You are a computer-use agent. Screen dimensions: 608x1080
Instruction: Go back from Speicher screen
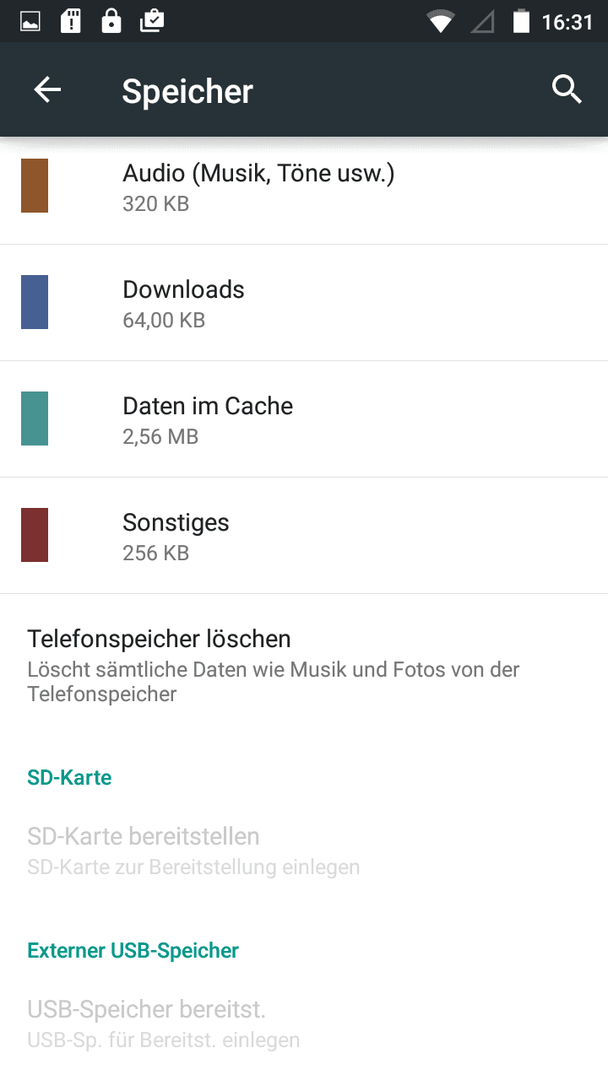point(48,90)
